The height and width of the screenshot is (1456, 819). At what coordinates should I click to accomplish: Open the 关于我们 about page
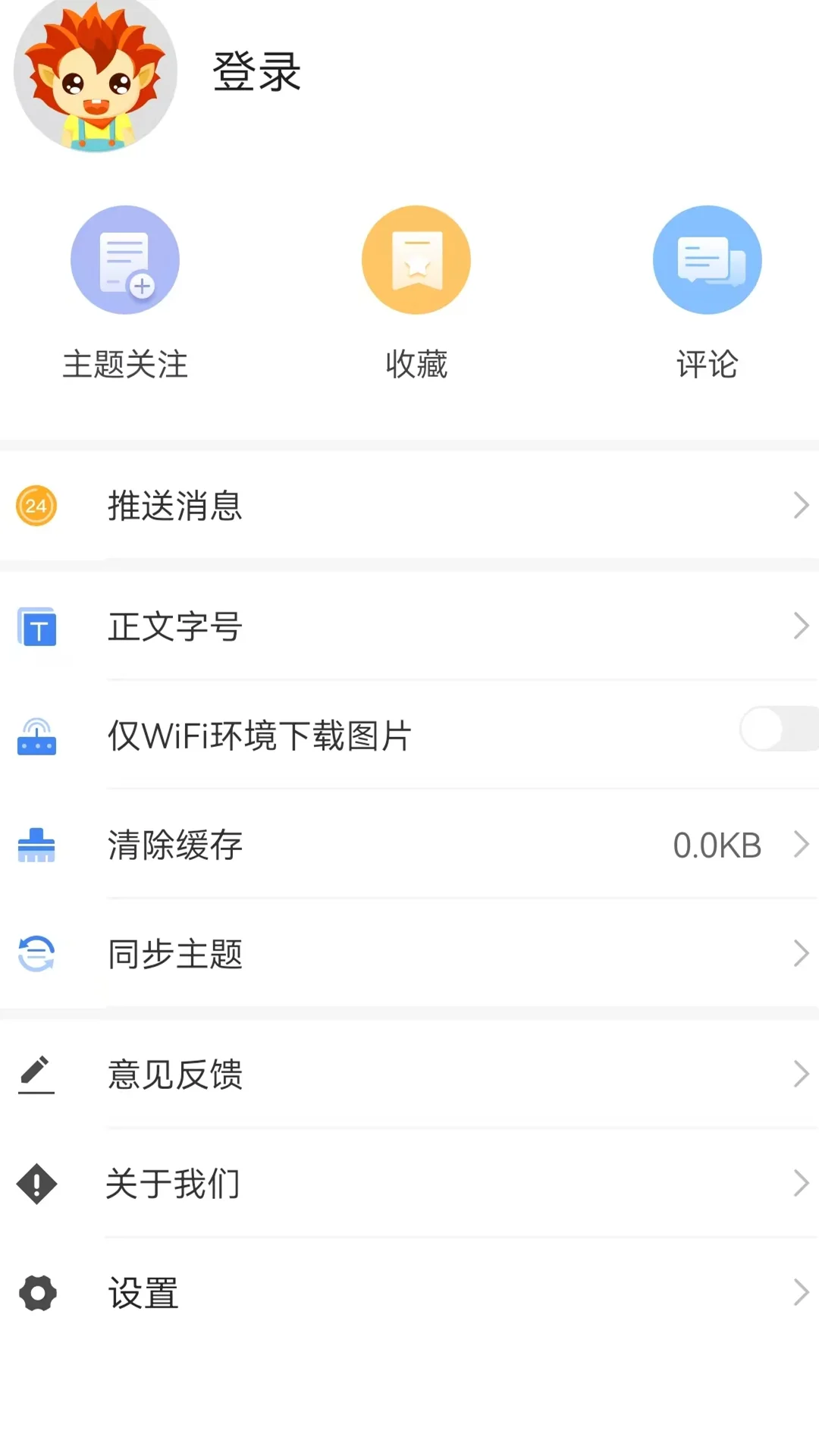pos(409,1183)
